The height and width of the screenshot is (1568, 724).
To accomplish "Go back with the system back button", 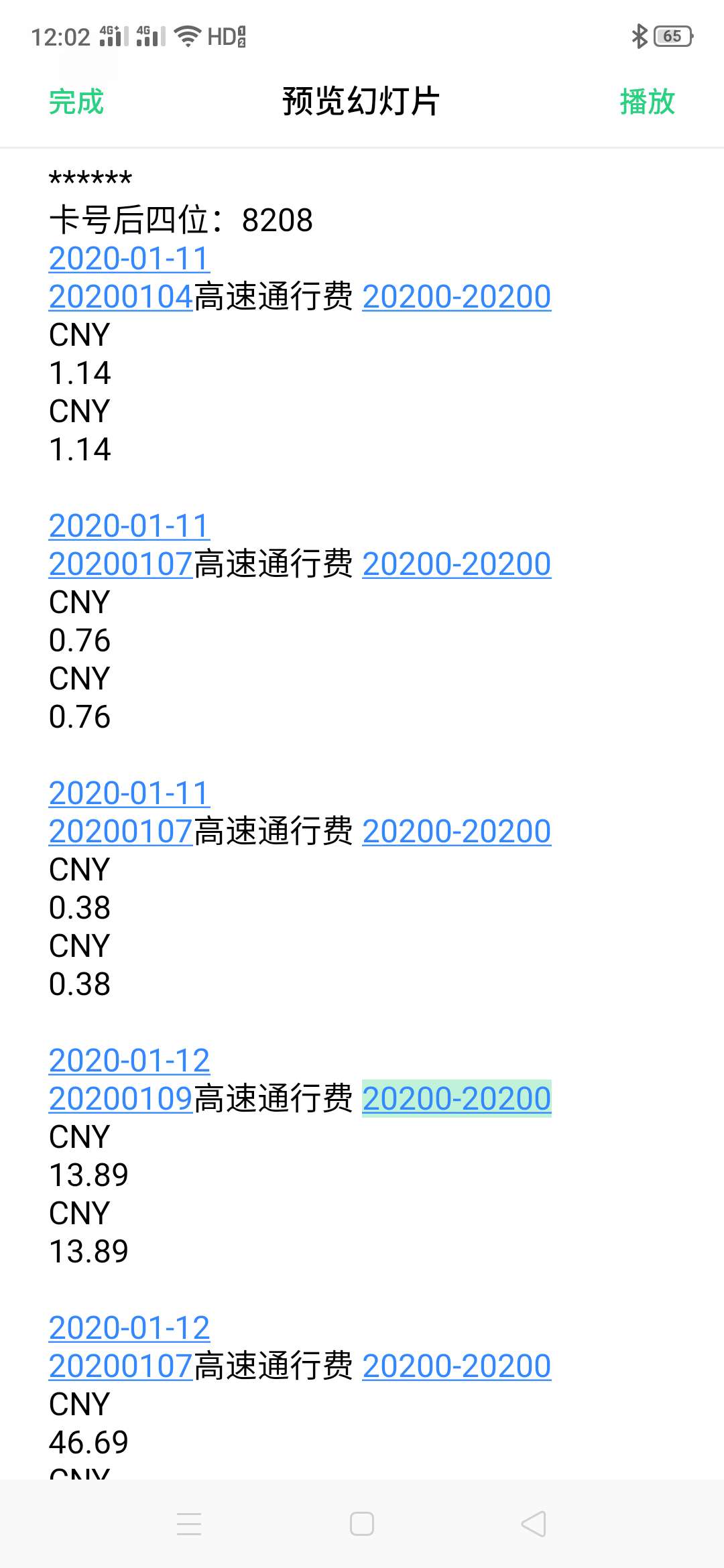I will [x=534, y=1524].
